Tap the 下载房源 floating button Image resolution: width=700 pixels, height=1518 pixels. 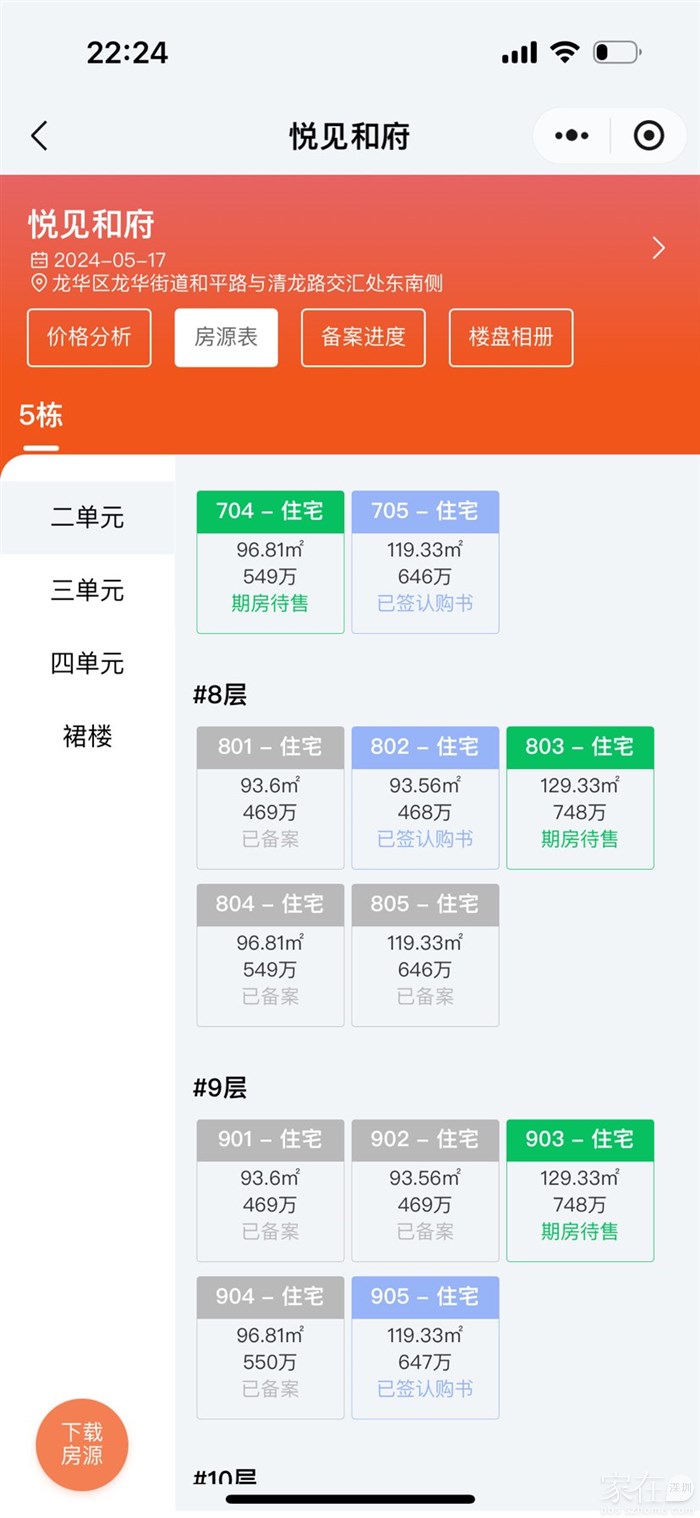click(82, 1444)
